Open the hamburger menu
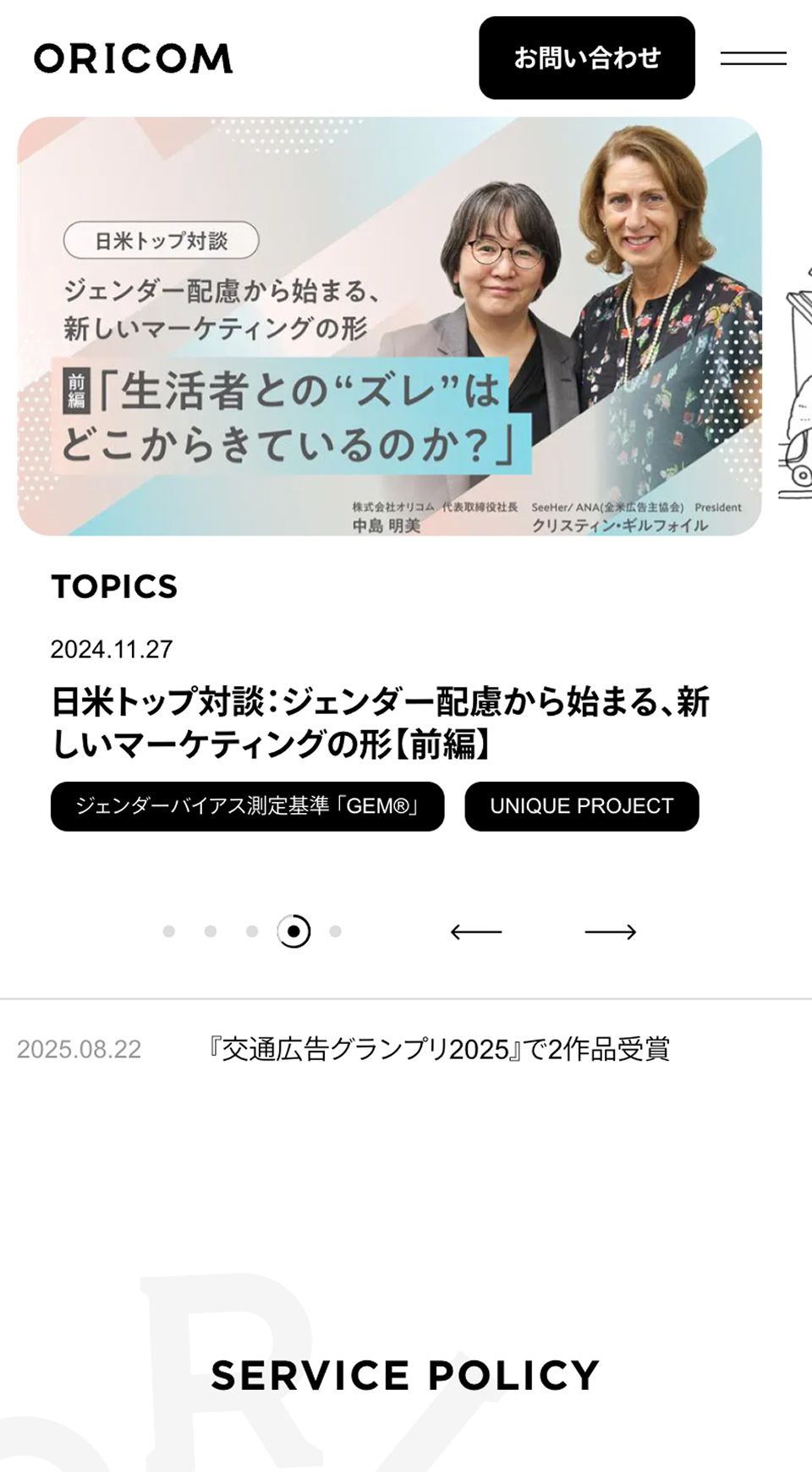 coord(753,58)
